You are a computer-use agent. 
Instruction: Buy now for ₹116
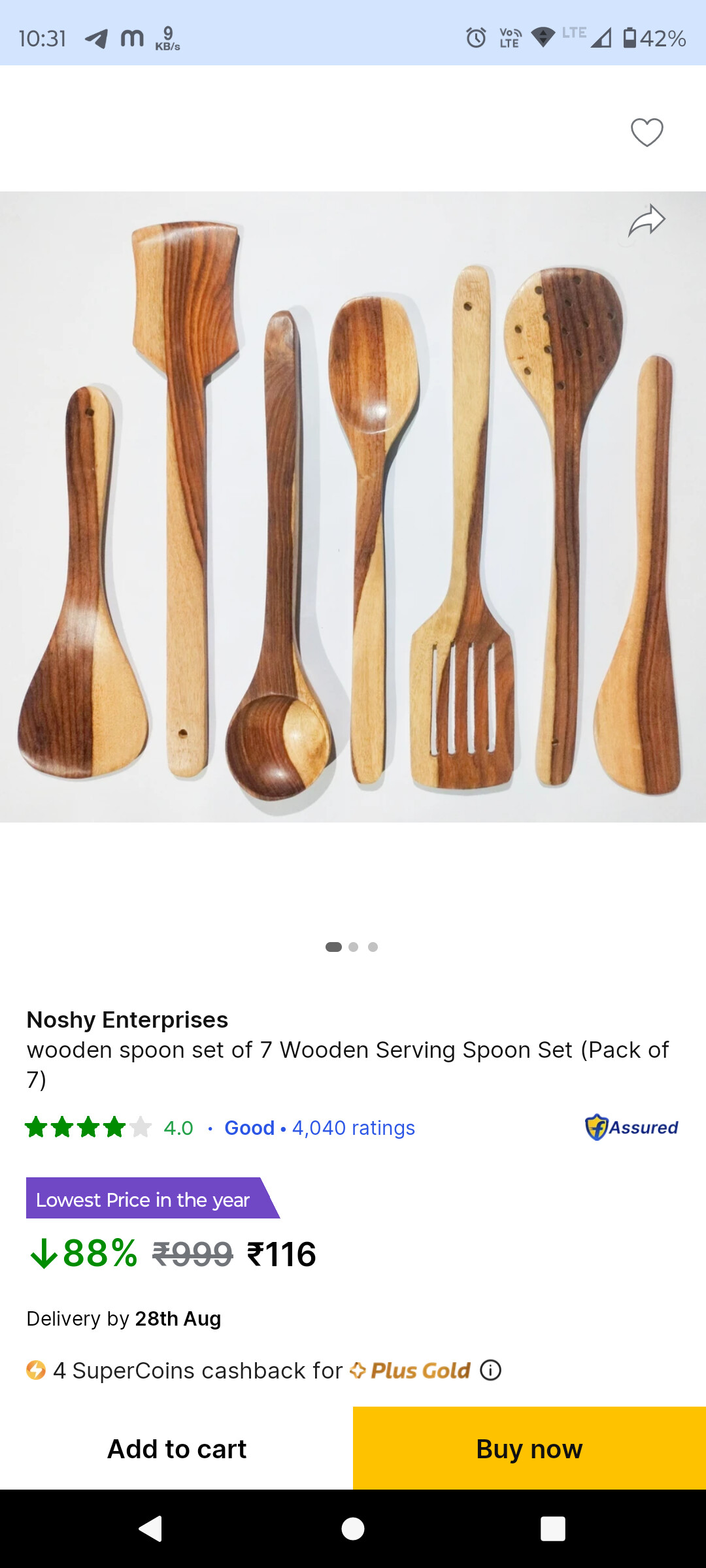point(529,1448)
